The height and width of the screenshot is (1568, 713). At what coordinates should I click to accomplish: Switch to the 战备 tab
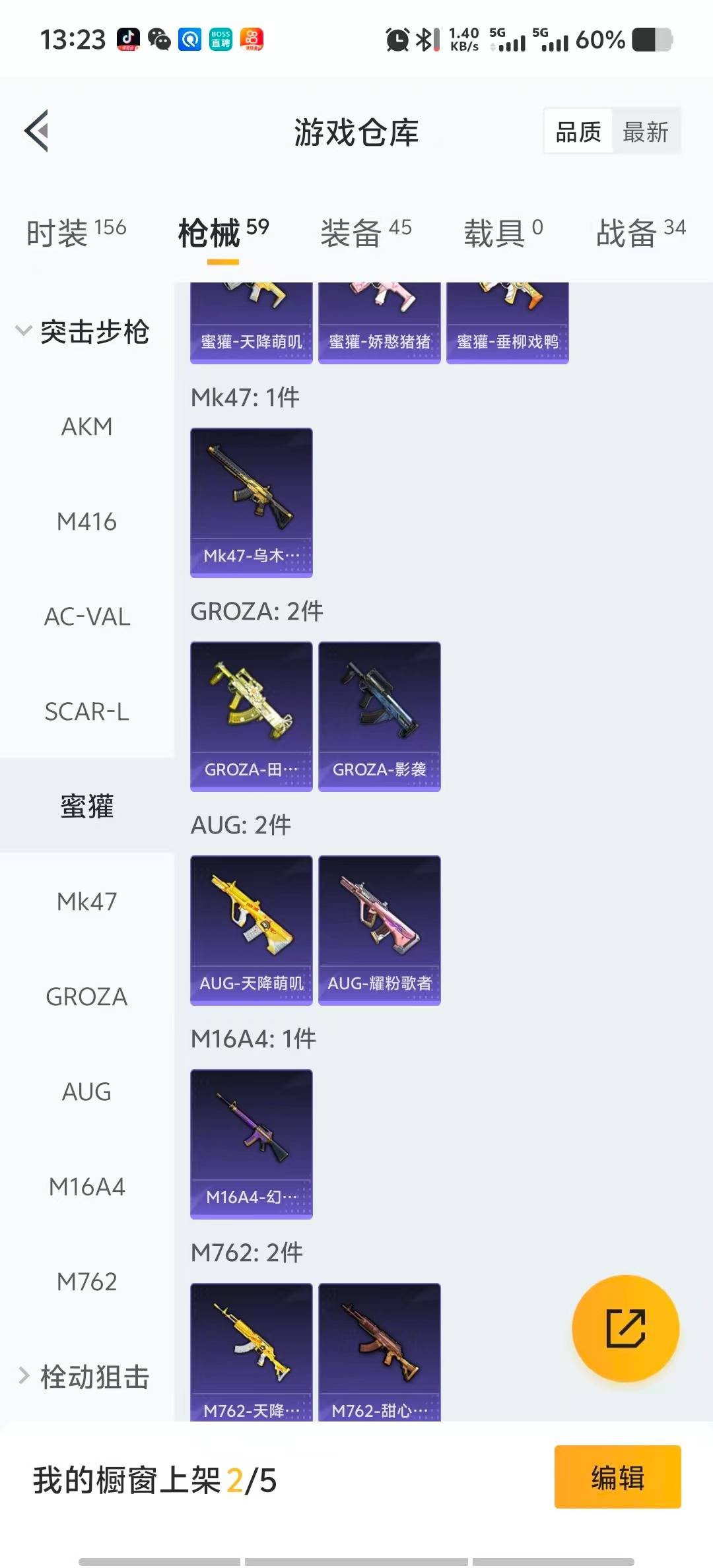pyautogui.click(x=640, y=232)
